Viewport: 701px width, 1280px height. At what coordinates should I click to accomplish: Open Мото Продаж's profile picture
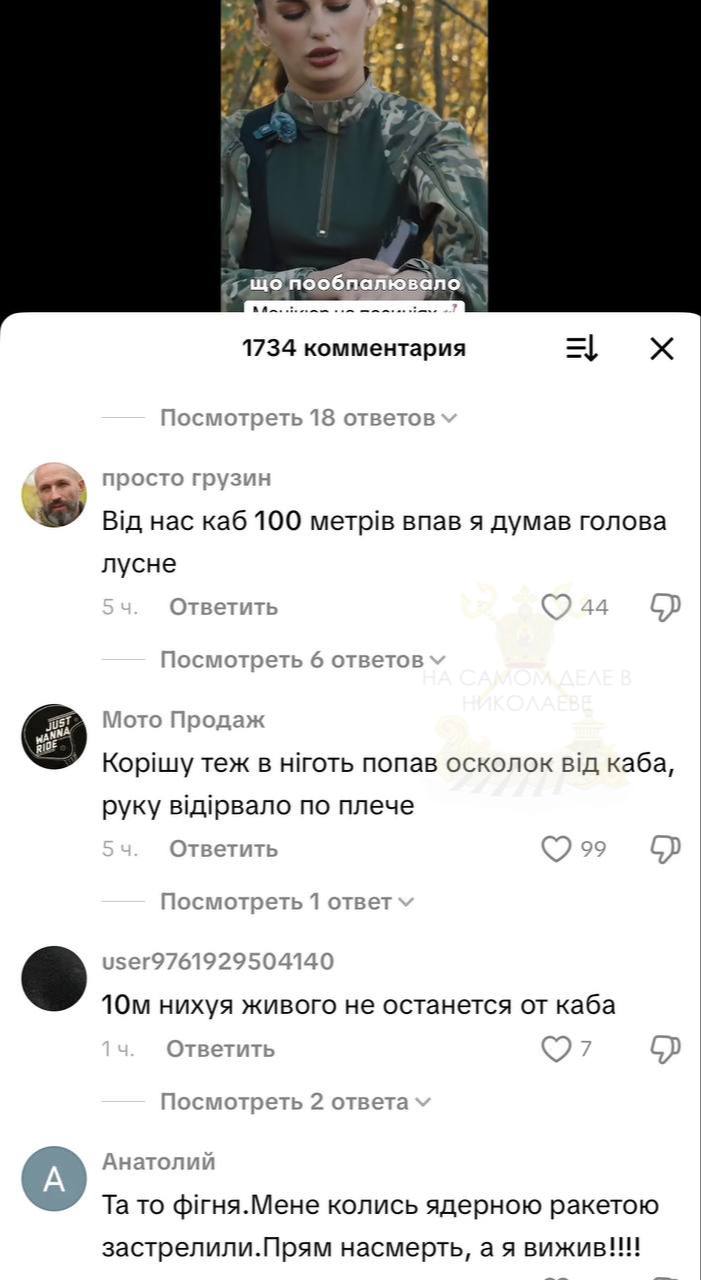(54, 737)
